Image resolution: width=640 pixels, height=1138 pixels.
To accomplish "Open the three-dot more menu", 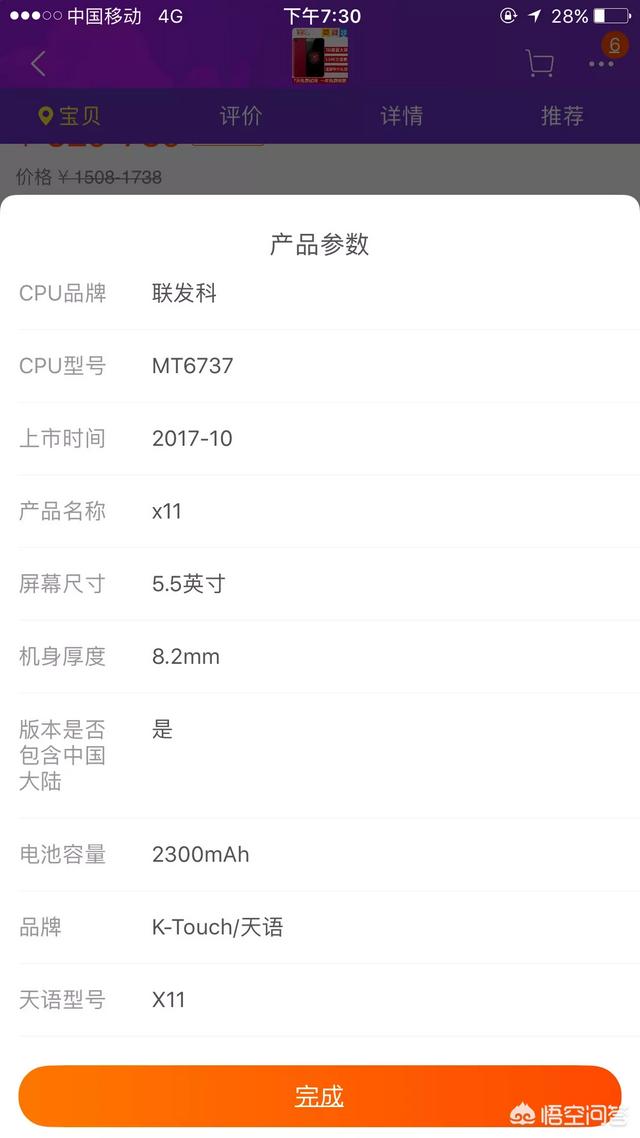I will pos(601,64).
